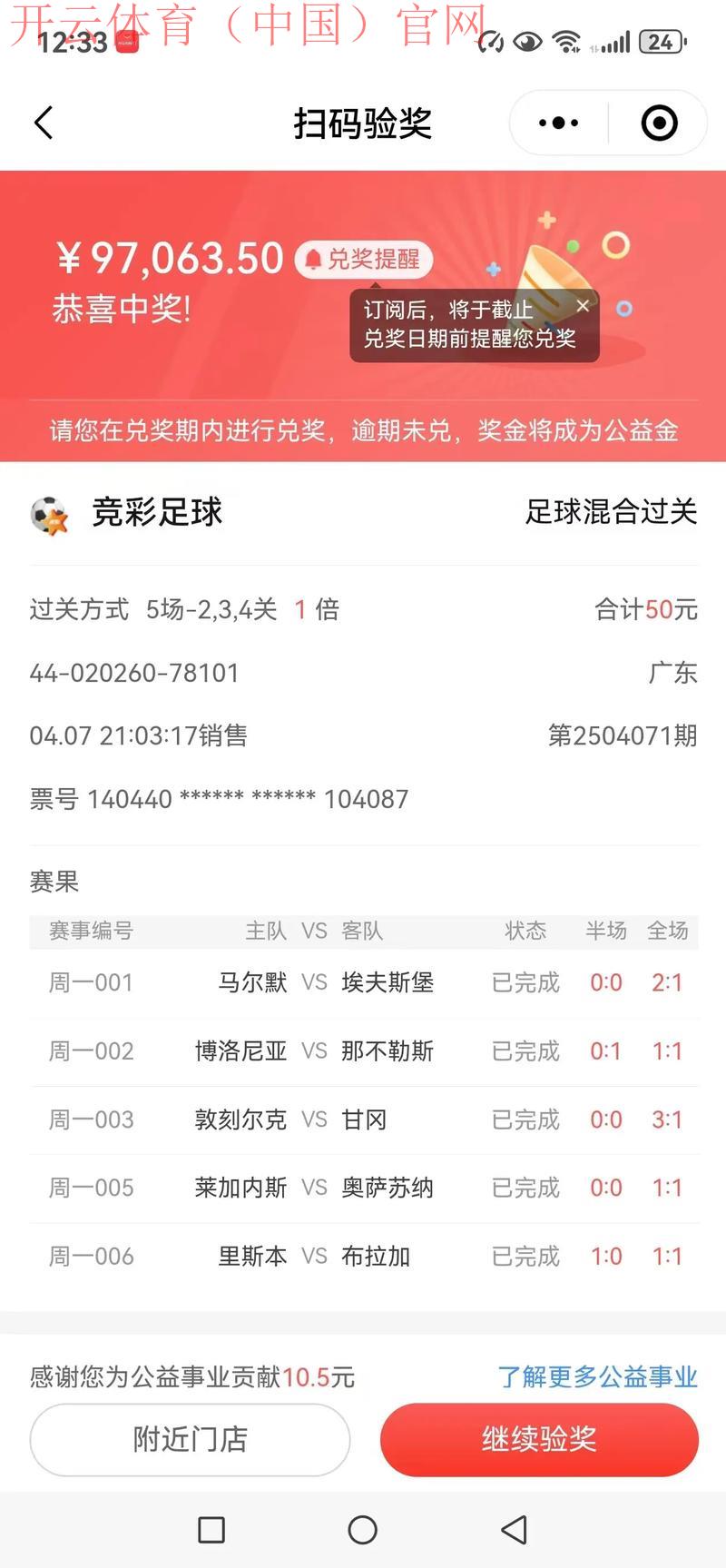Tap the capsule close/target icon top right
726x1568 pixels.
(x=657, y=122)
